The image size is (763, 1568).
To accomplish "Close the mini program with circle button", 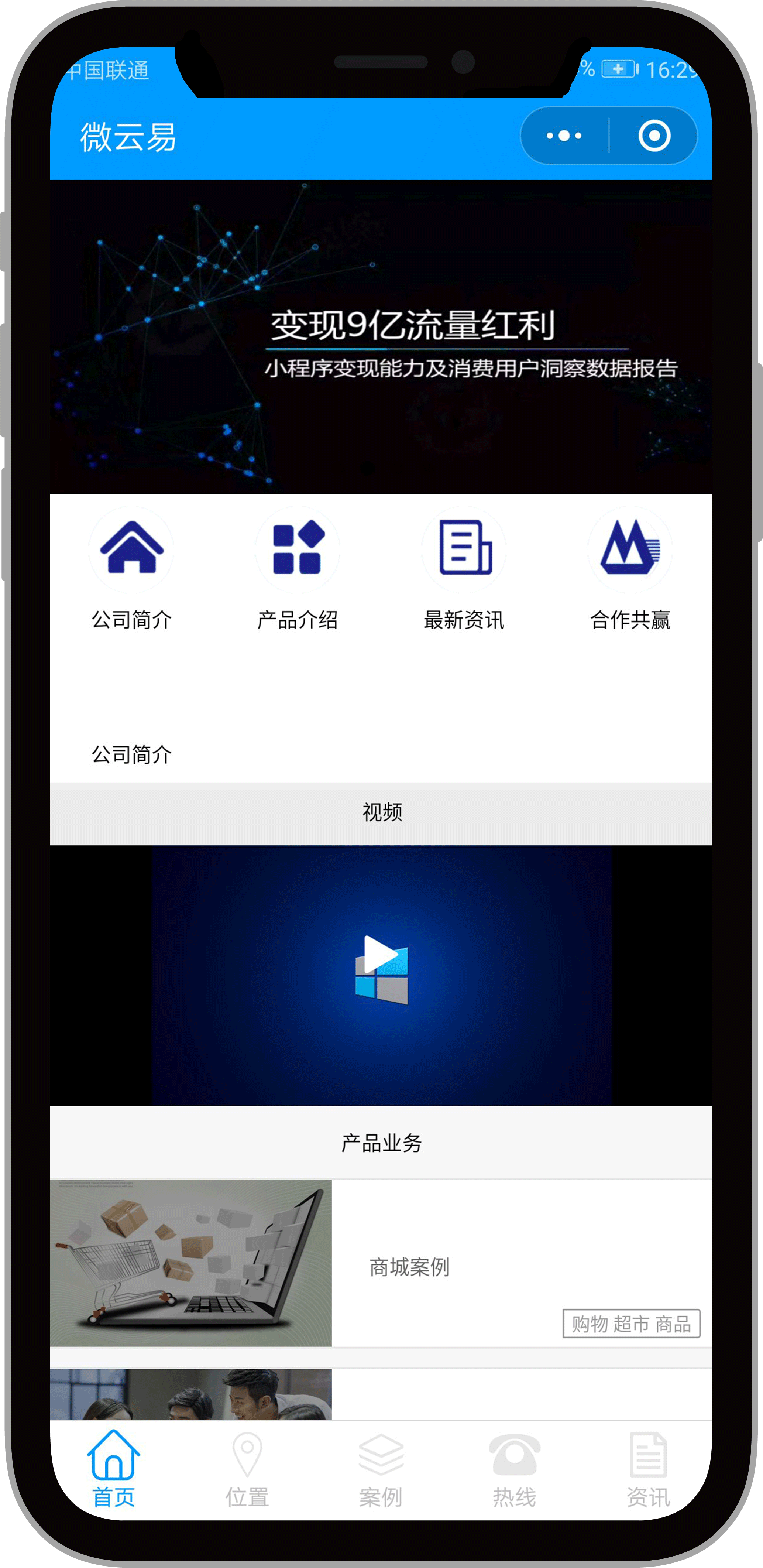I will click(x=654, y=136).
